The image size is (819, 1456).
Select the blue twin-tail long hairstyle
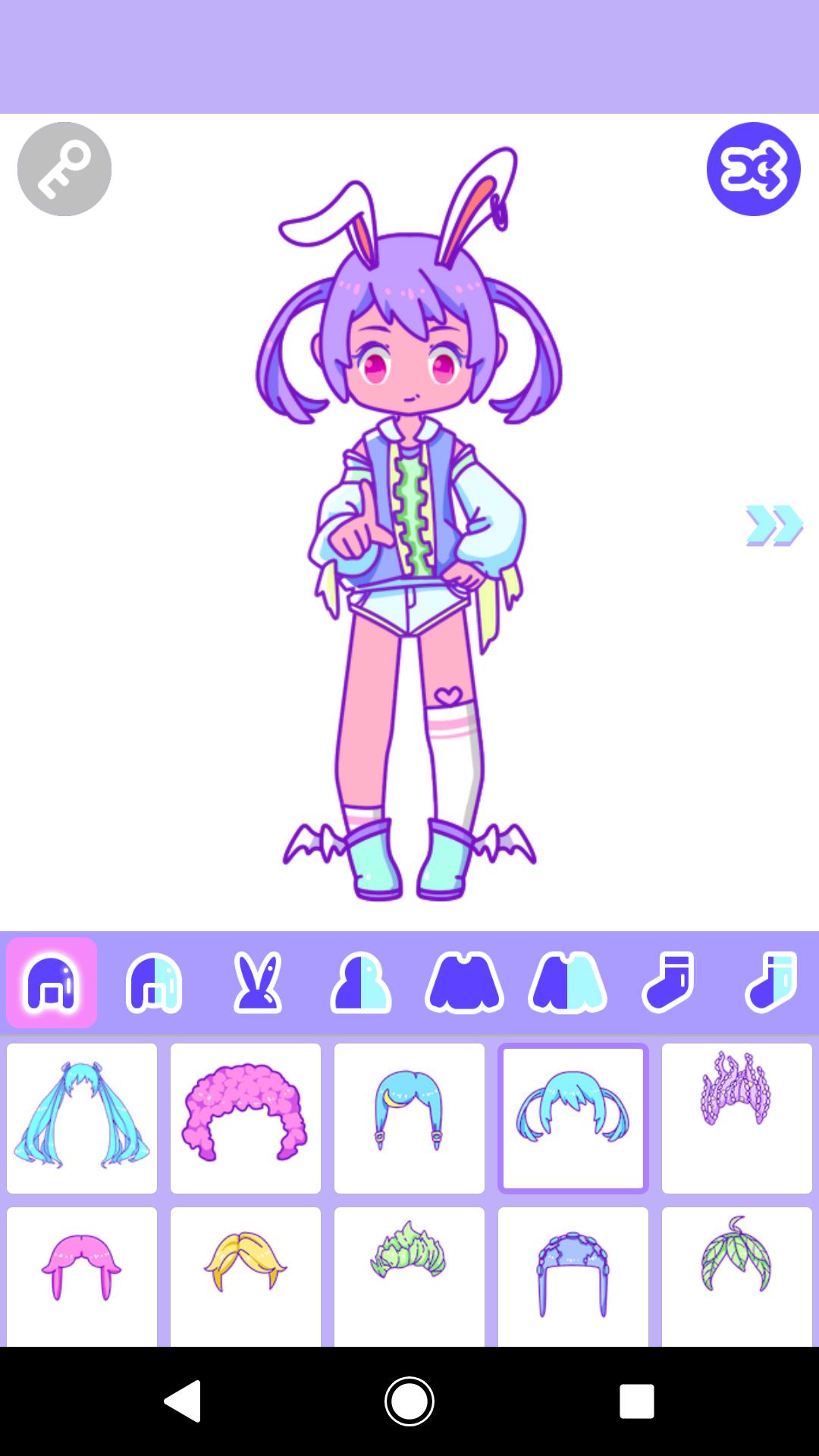tap(82, 1117)
